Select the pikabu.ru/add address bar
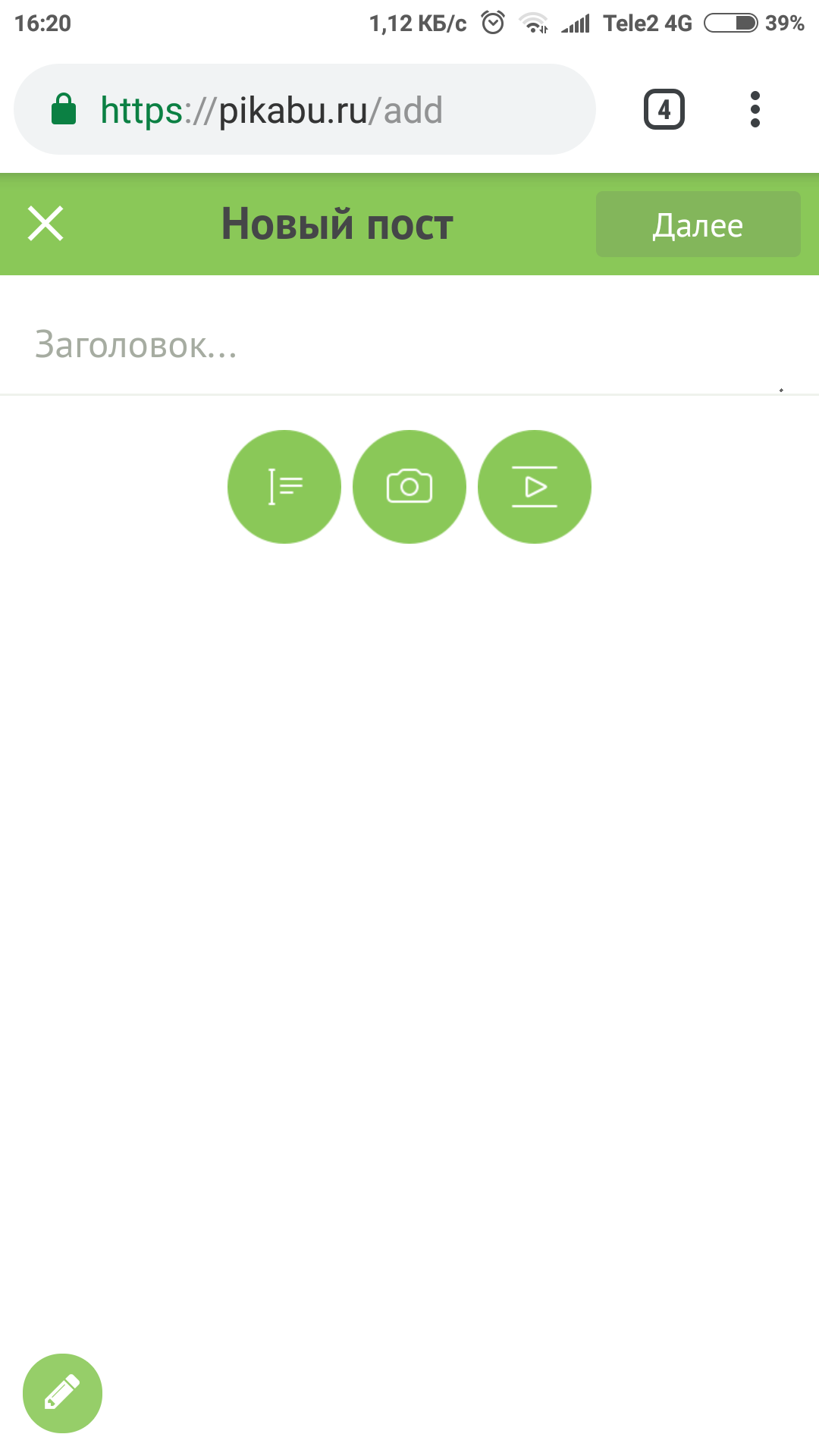Screen dimensions: 819x1456 click(x=303, y=110)
